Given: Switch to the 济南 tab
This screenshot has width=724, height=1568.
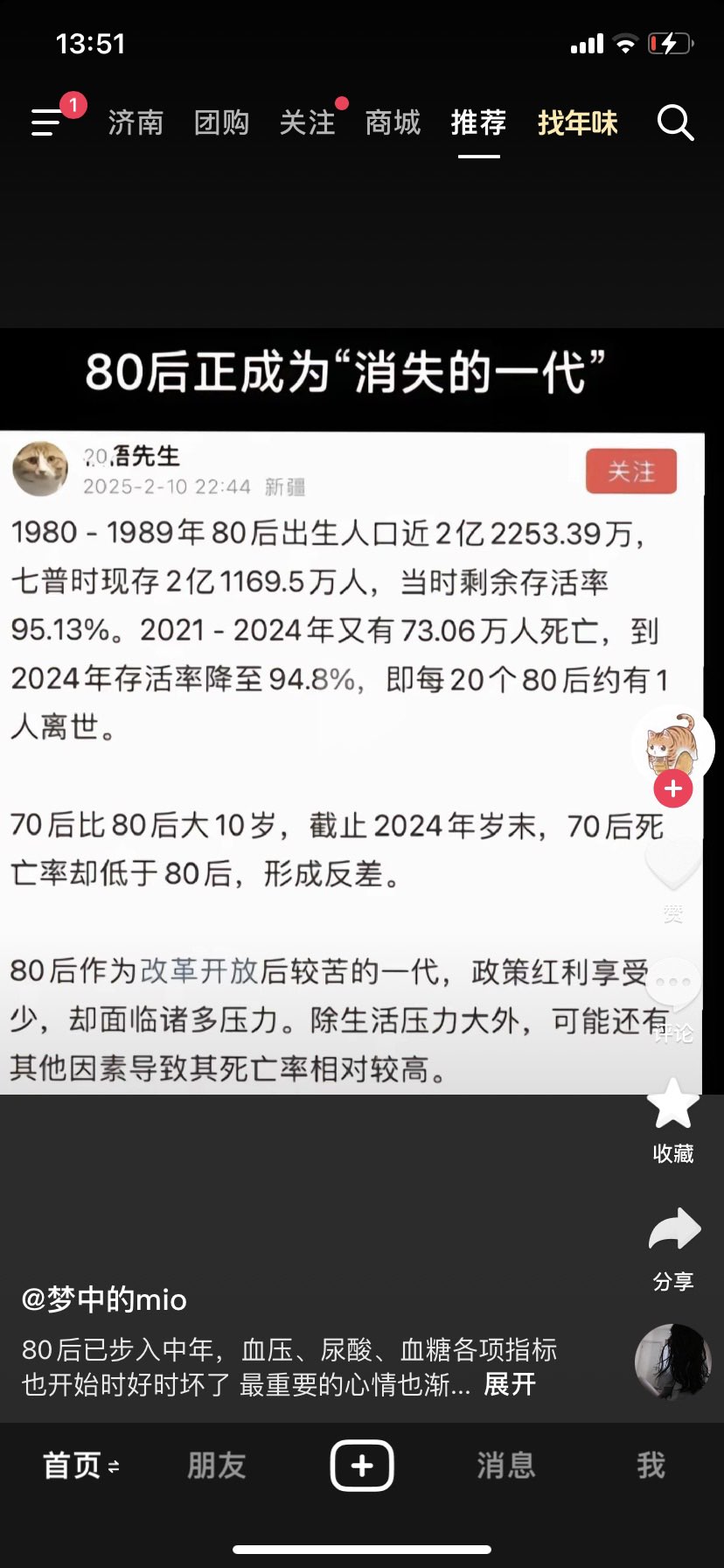Looking at the screenshot, I should click(136, 122).
